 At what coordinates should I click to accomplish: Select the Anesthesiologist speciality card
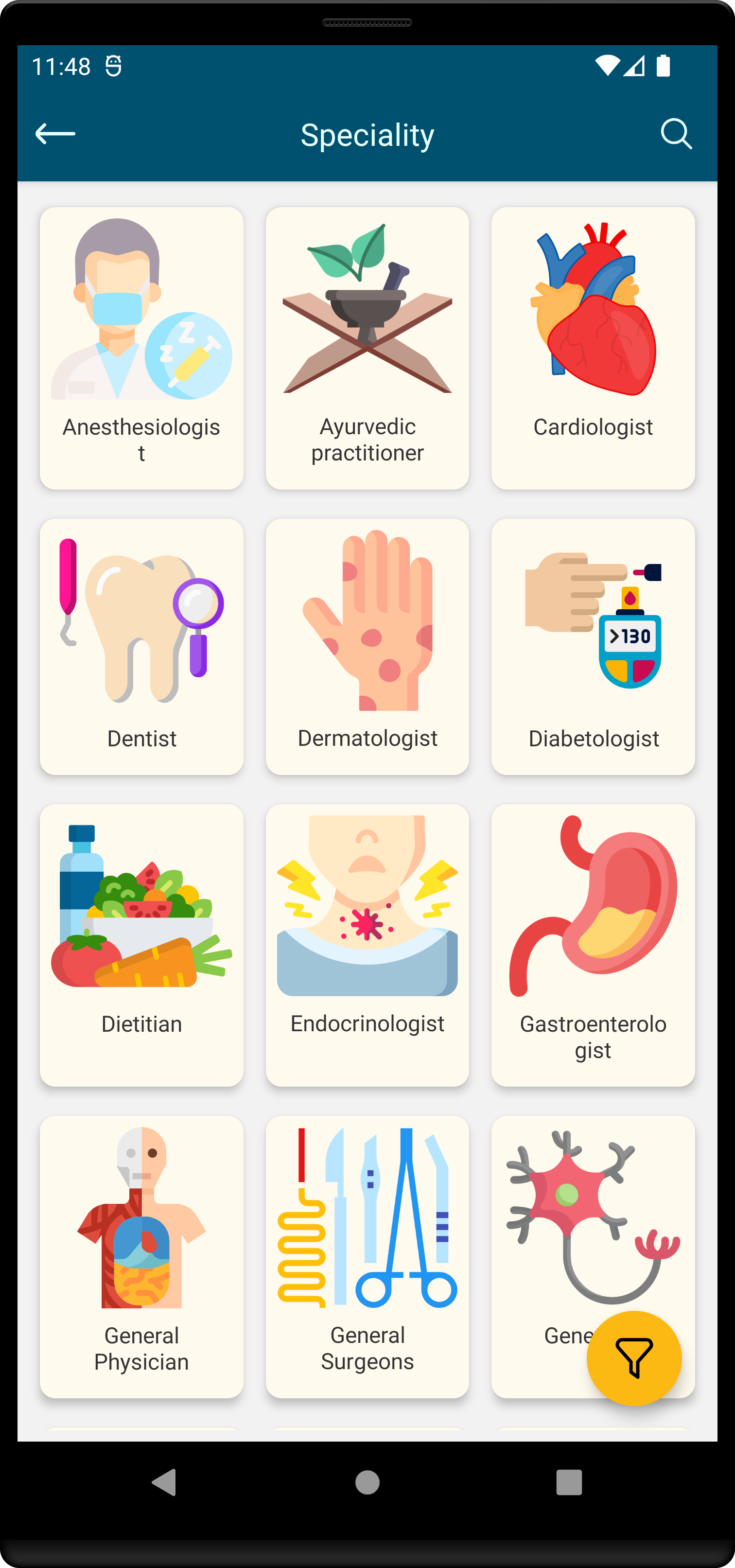tap(142, 348)
